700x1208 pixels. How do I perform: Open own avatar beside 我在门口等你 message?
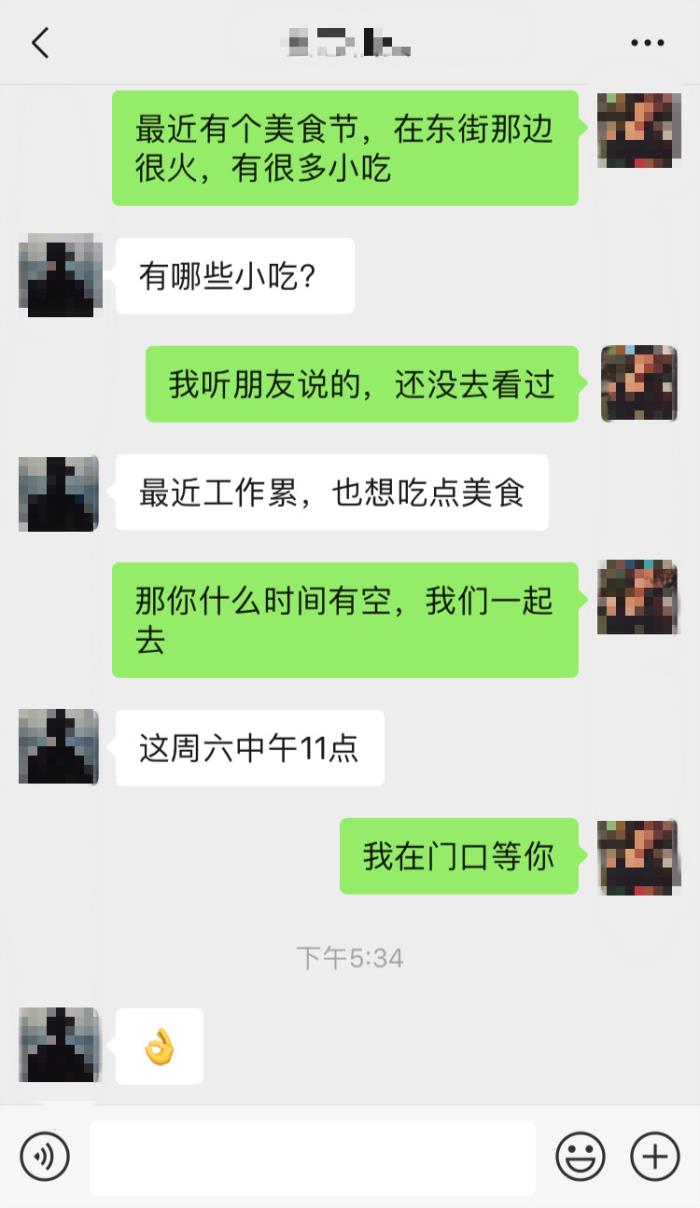(x=638, y=856)
